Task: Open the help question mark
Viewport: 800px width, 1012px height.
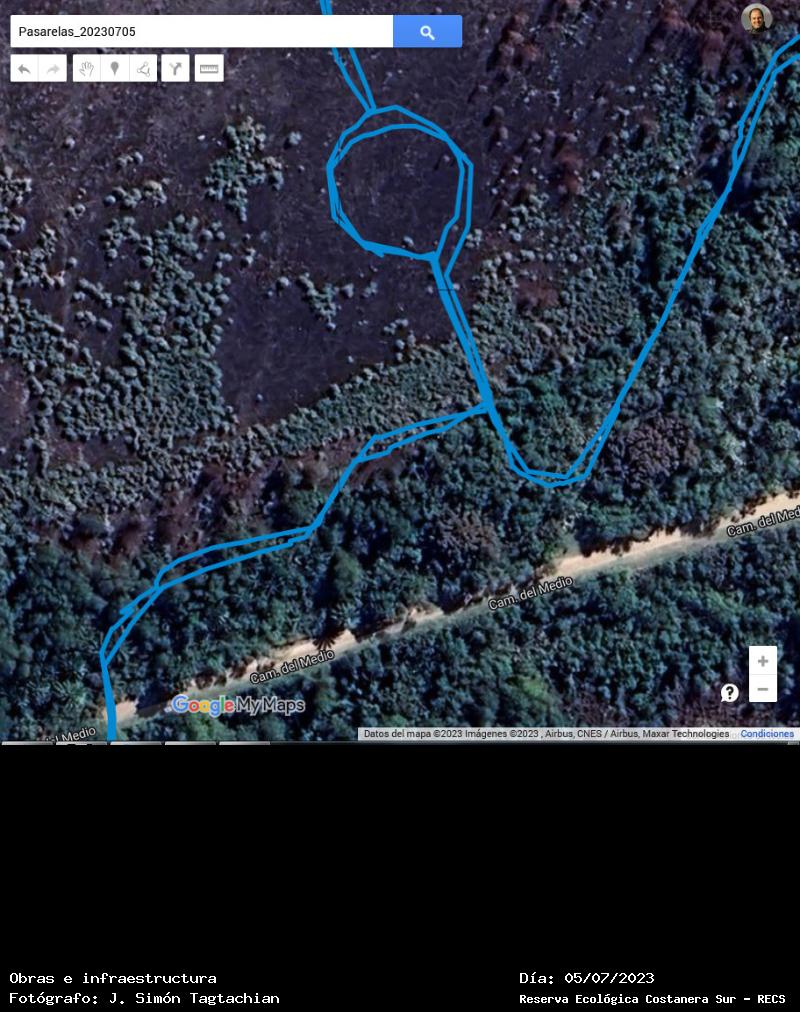Action: 730,693
